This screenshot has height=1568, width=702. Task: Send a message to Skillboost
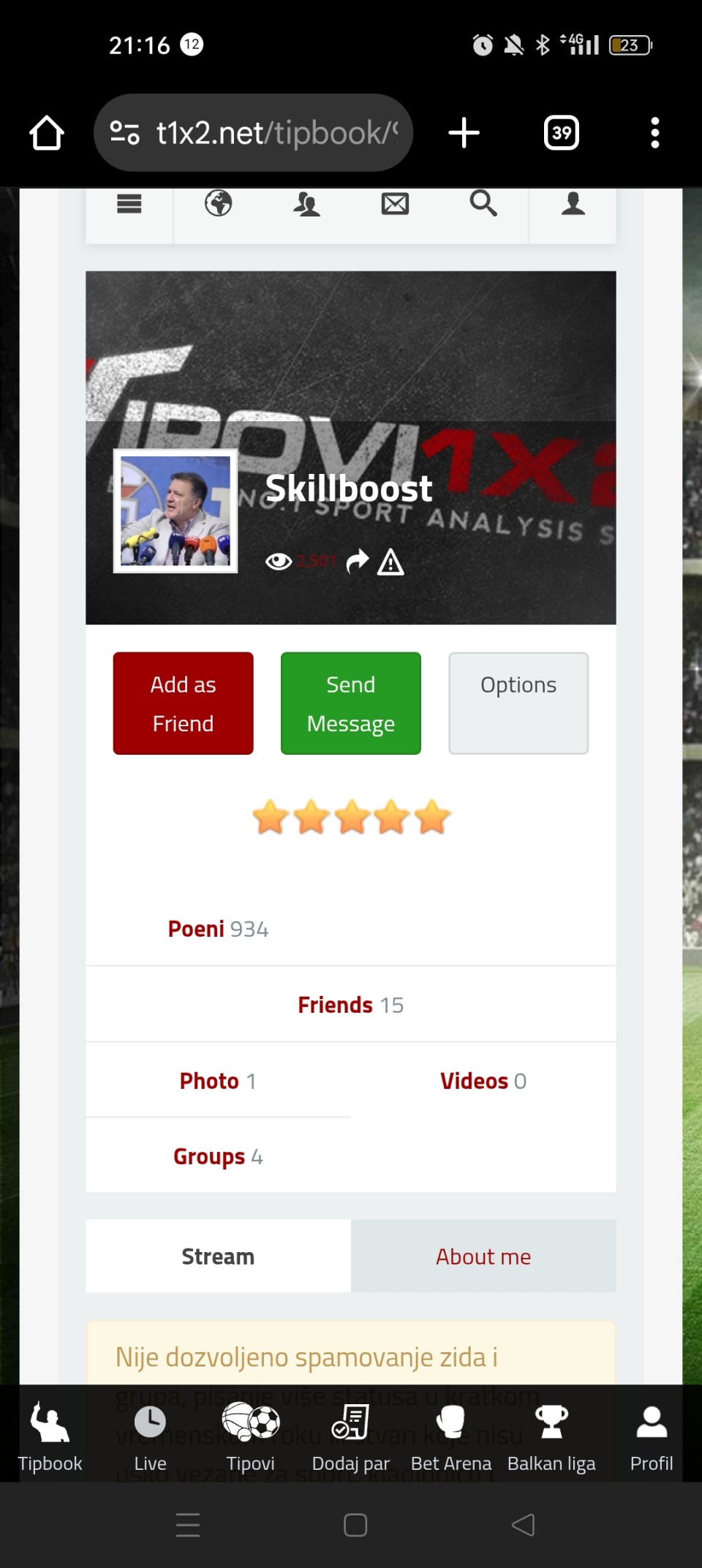350,703
